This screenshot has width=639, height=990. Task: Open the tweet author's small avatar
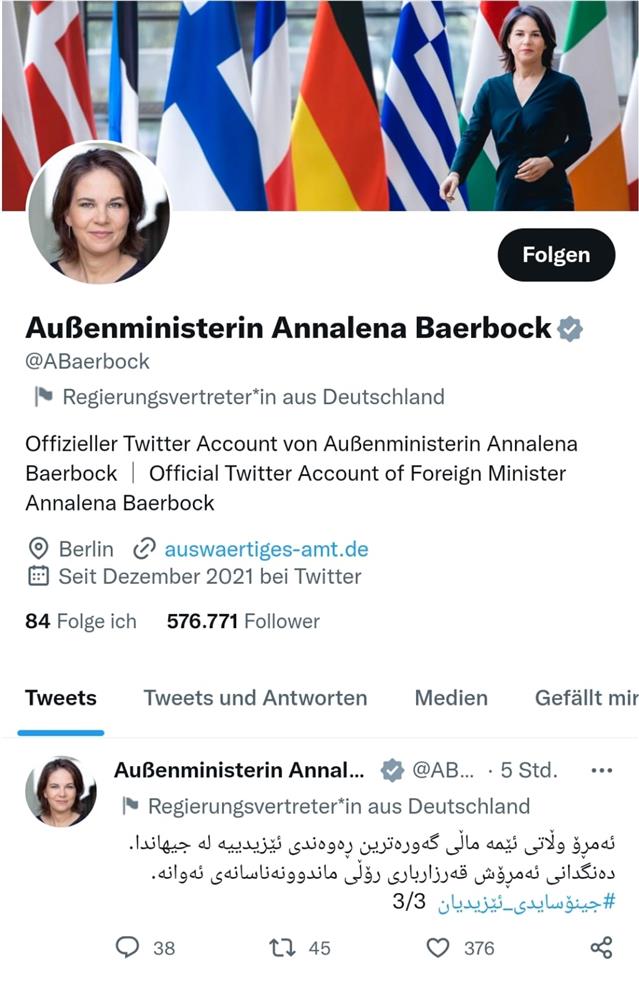click(x=61, y=791)
